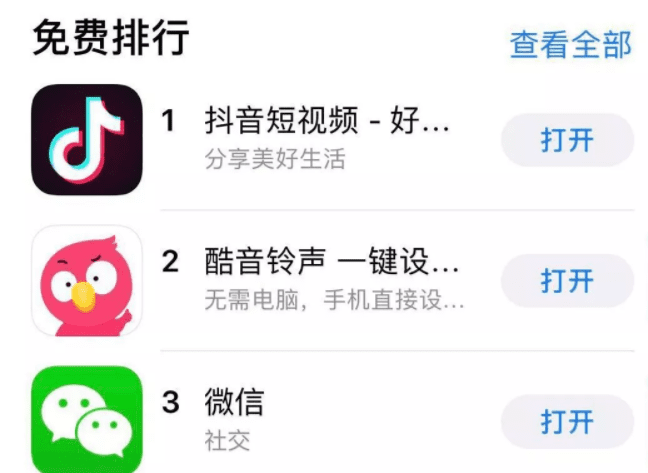The height and width of the screenshot is (473, 648).
Task: Tap 打开 button next to 抖音短视频
Action: (567, 140)
